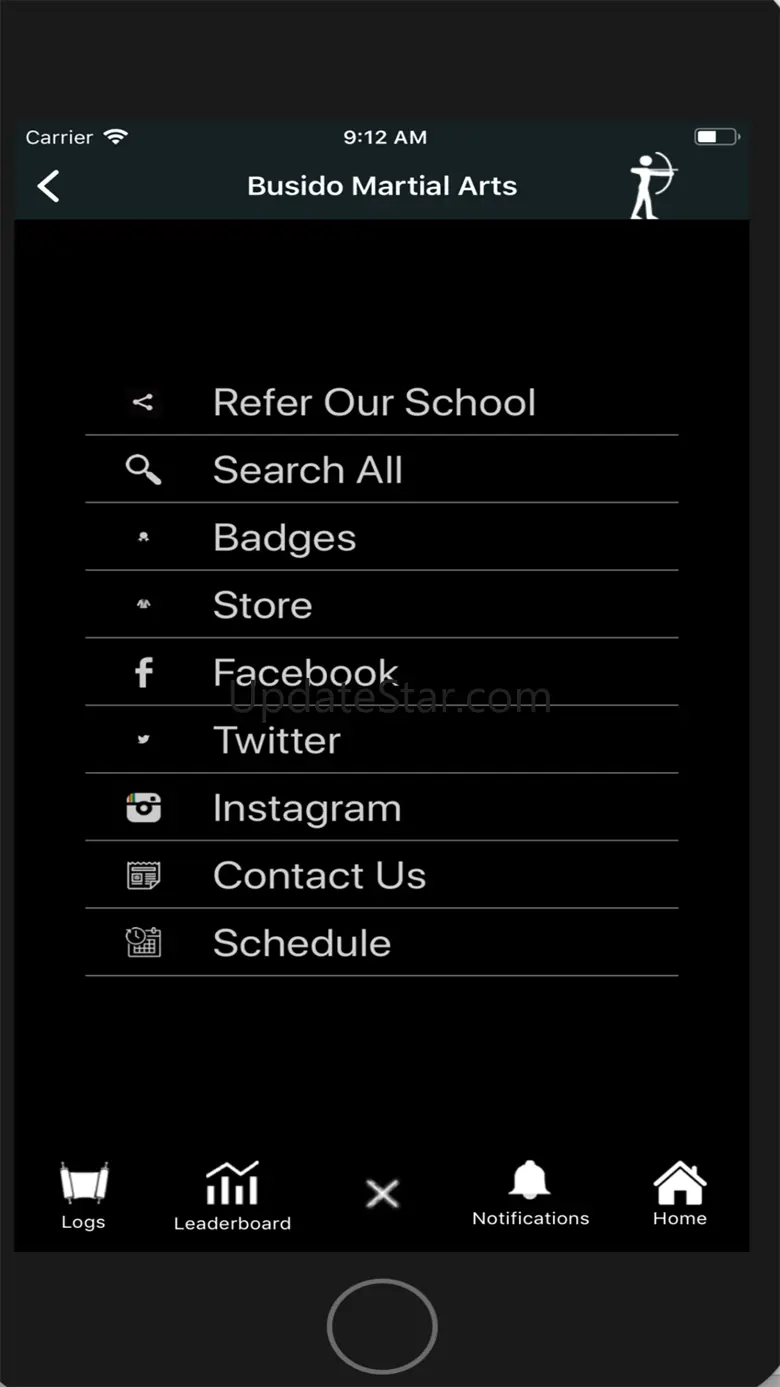This screenshot has width=780, height=1387.
Task: View the class Schedule
Action: click(x=302, y=943)
